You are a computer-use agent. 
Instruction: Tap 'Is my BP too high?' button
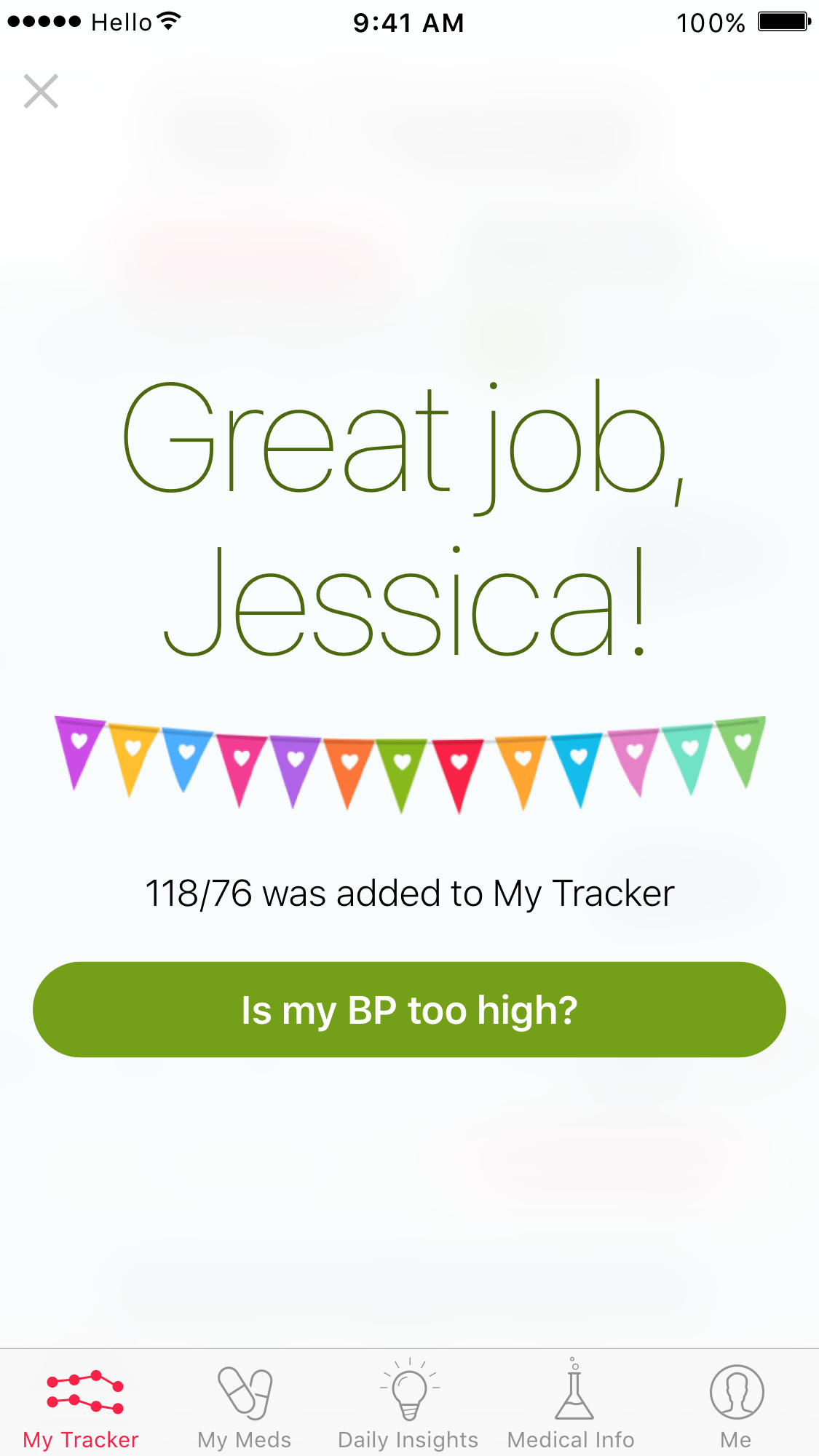[x=409, y=1009]
